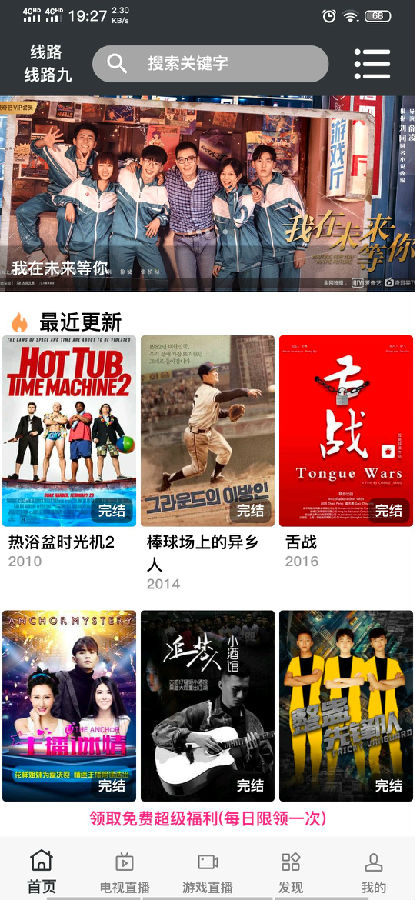Viewport: 415px width, 900px height.
Task: Claim the 领取免费超级福利 daily bonus
Action: coord(207,818)
